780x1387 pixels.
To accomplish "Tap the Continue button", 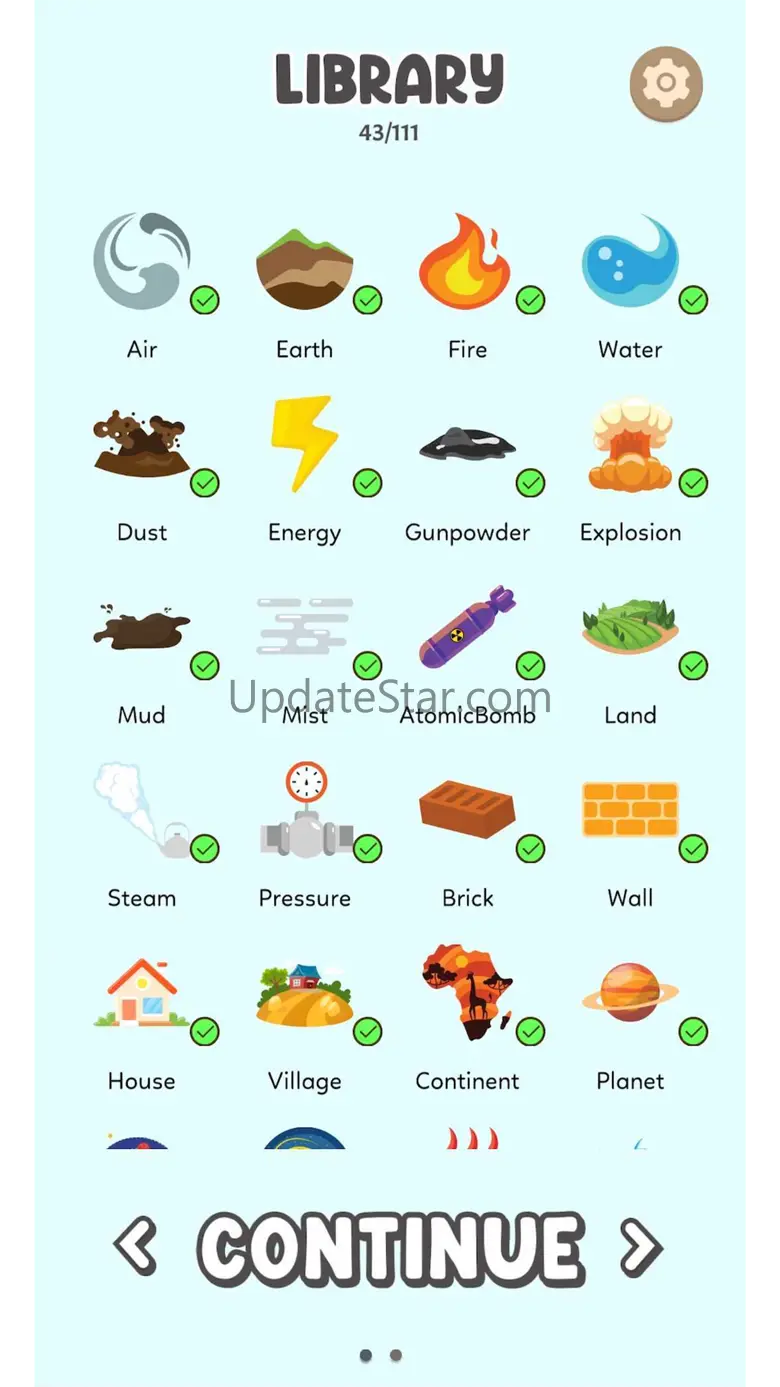I will coord(390,1249).
